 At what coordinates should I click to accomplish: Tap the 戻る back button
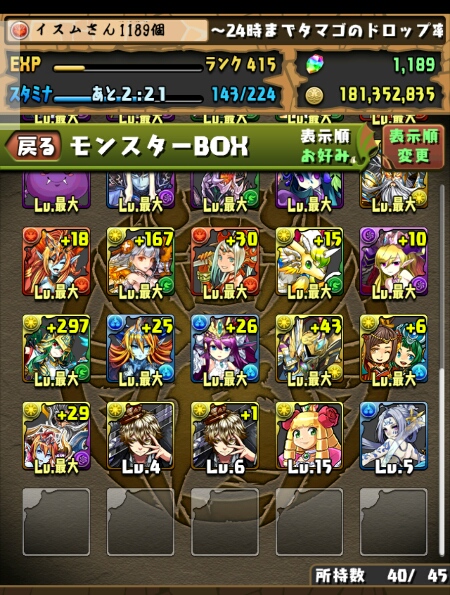point(33,146)
